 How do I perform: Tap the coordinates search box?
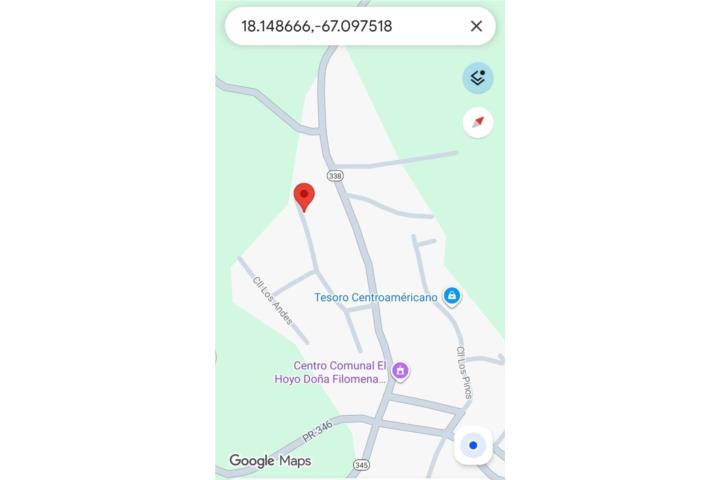[x=340, y=26]
